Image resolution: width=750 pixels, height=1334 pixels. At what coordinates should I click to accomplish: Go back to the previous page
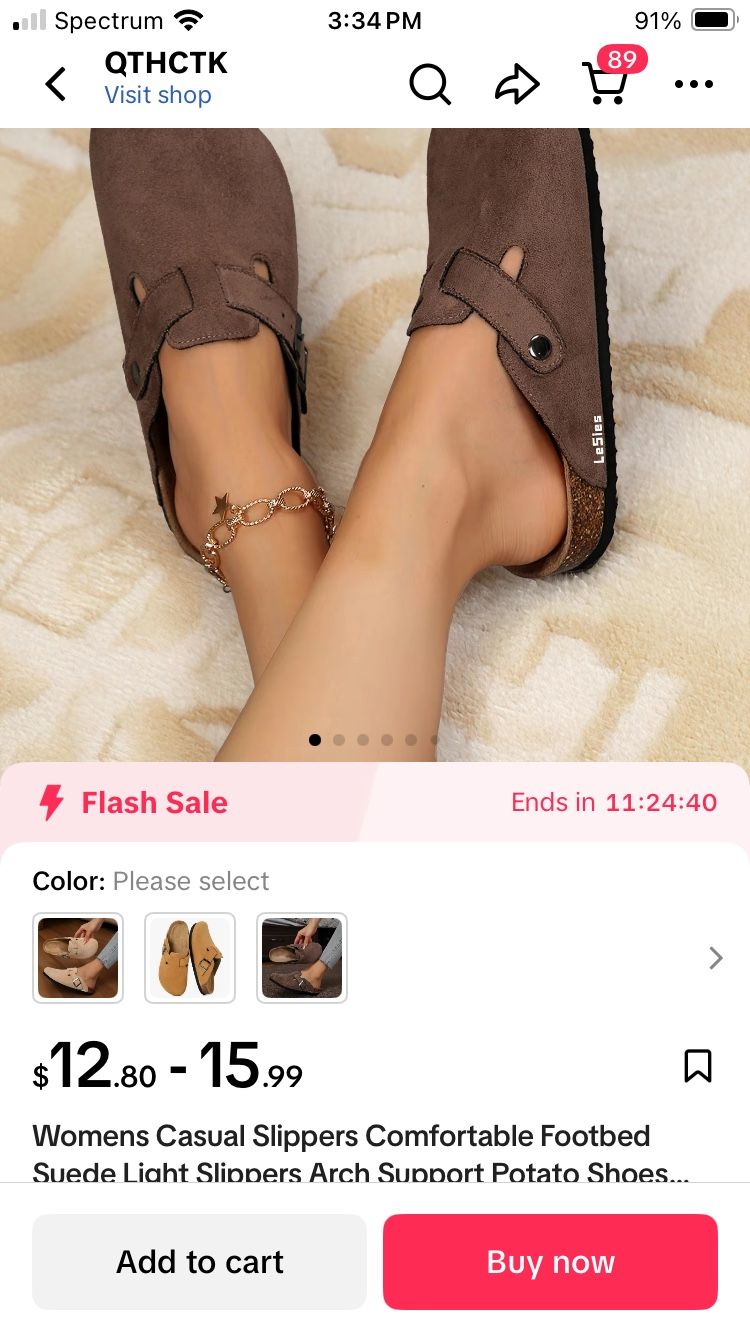(56, 85)
